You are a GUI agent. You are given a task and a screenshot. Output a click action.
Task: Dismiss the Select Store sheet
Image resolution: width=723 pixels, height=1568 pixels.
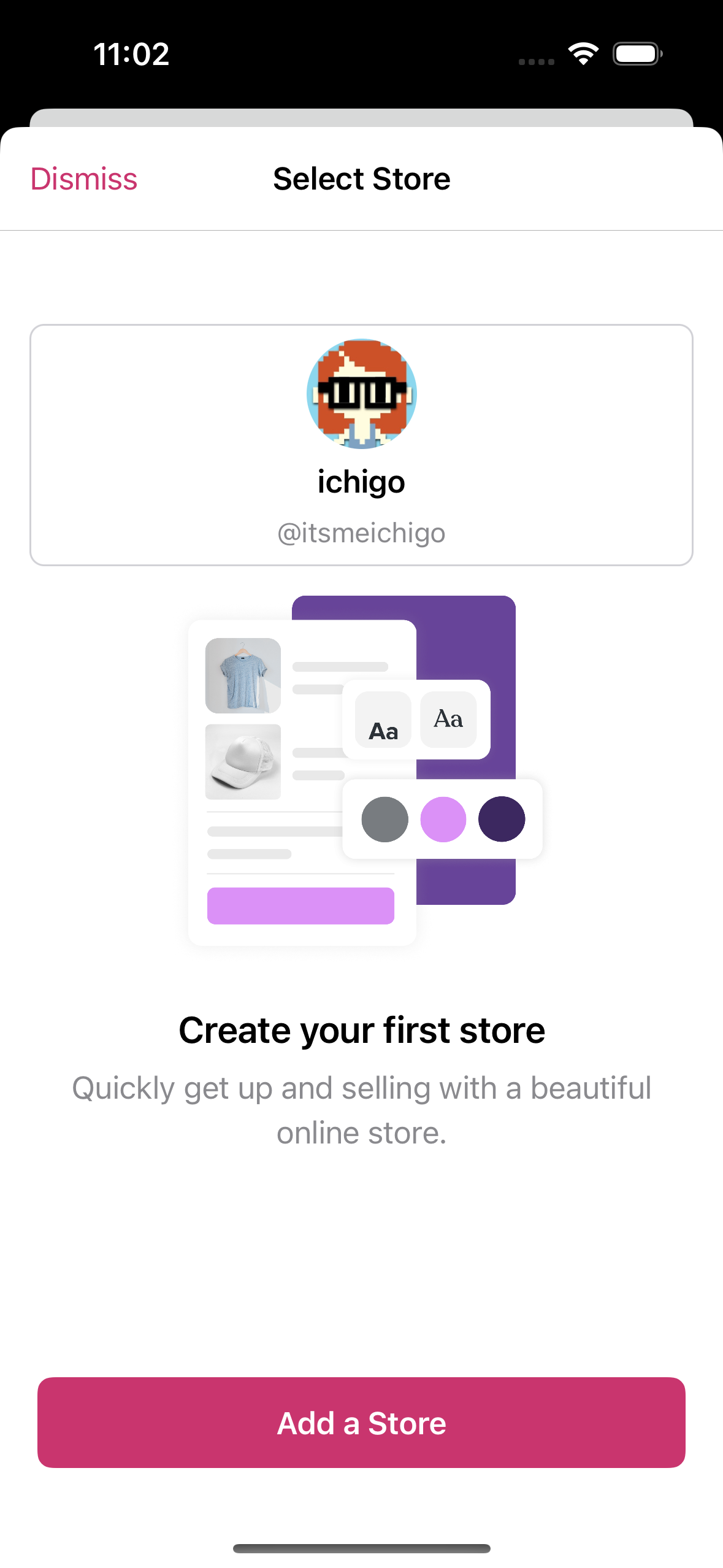click(84, 179)
